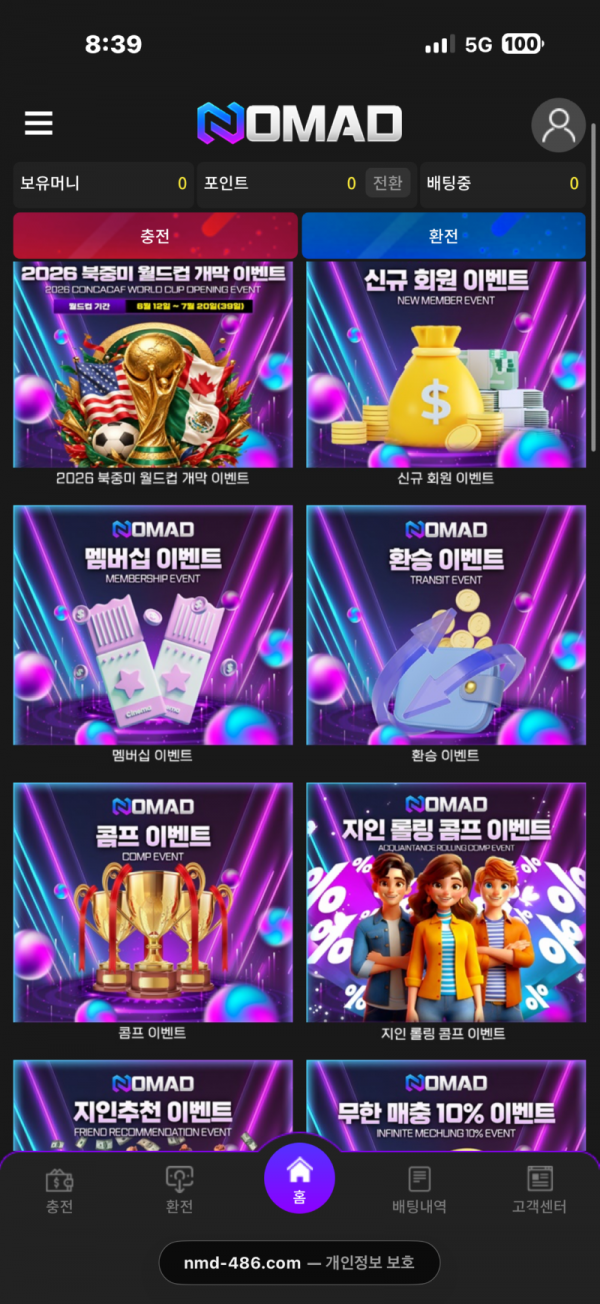Tap the nmd-486.com address pill
The image size is (600, 1304).
[300, 1263]
